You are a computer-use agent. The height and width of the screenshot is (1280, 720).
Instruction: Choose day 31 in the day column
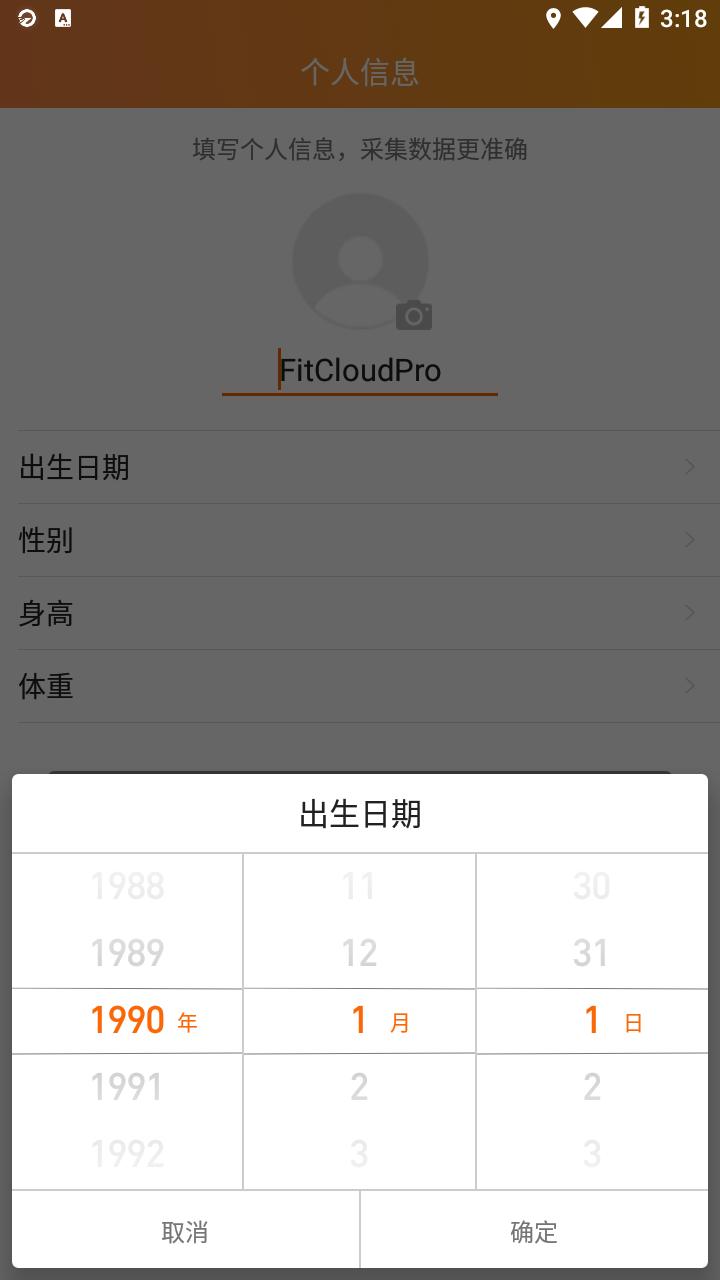(x=591, y=953)
